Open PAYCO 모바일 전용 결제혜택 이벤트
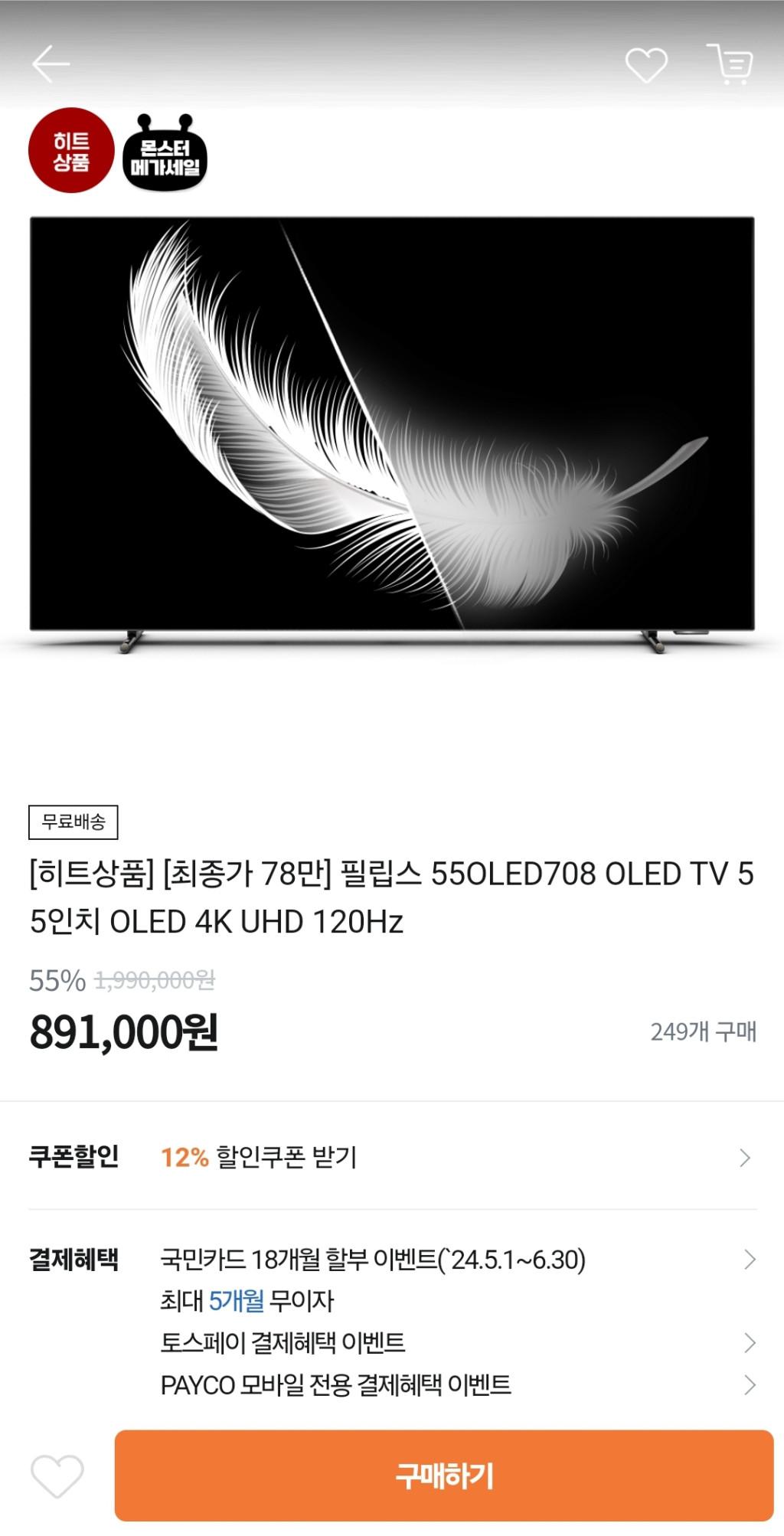784x1536 pixels. pos(335,1384)
